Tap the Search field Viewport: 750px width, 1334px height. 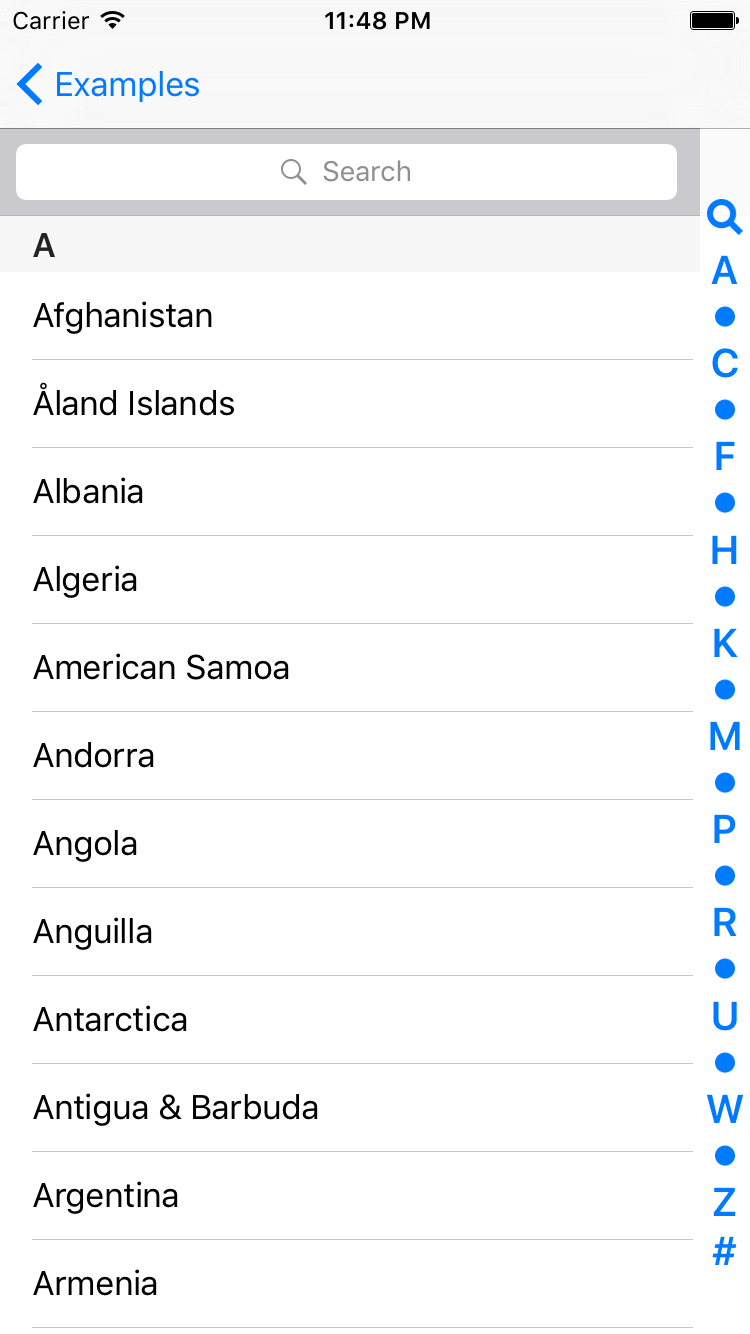click(346, 172)
